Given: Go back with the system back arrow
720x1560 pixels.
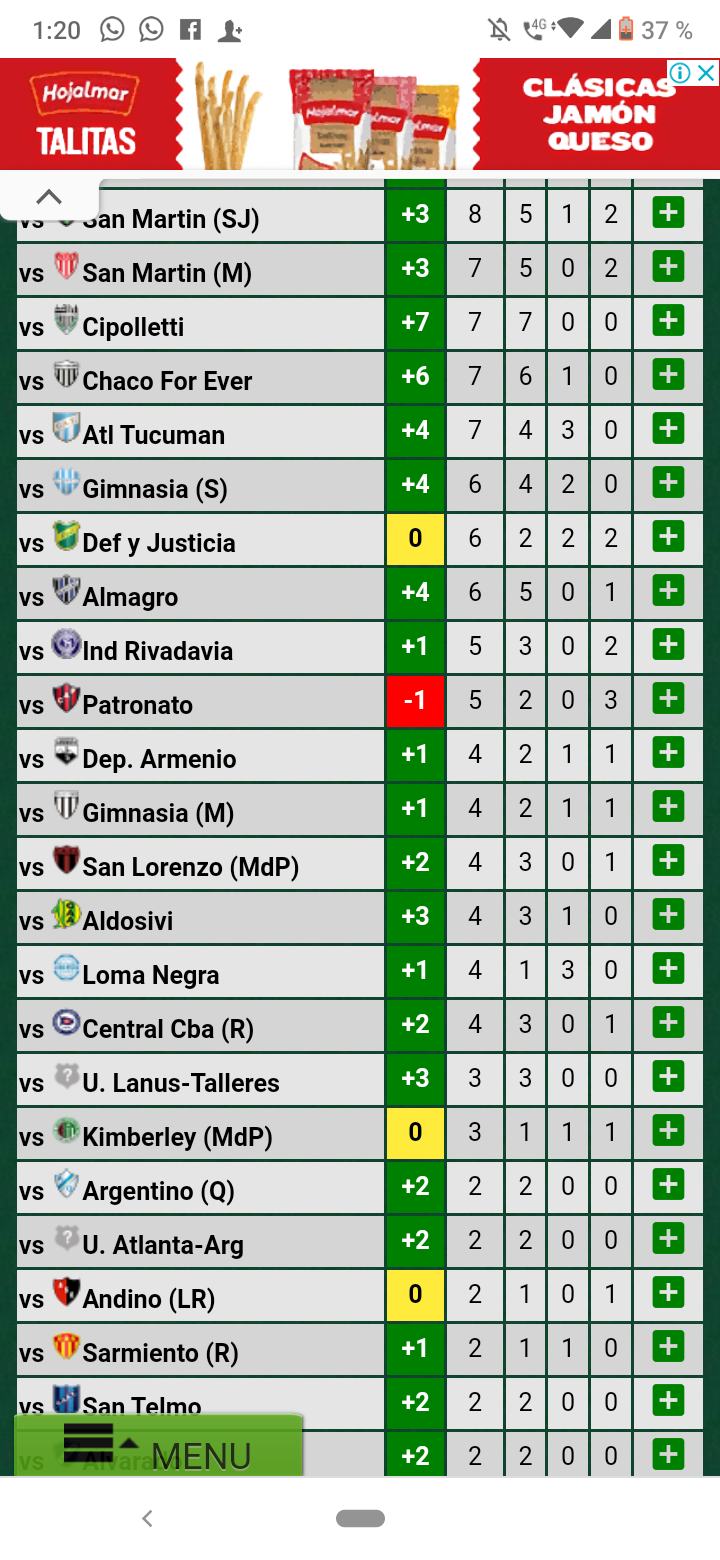Looking at the screenshot, I should [147, 1518].
